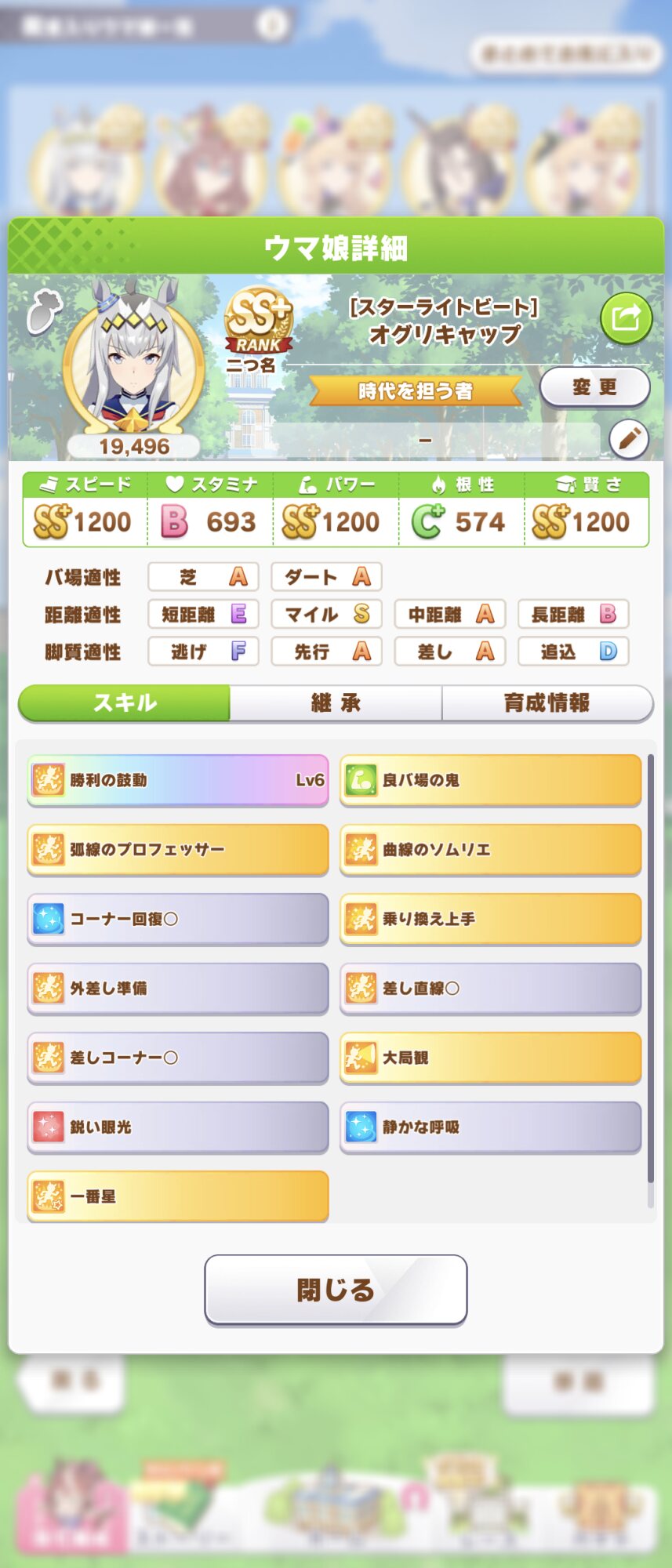Screen dimensions: 672x1568
Task: Open the コーナー回復○ skill
Action: click(178, 919)
